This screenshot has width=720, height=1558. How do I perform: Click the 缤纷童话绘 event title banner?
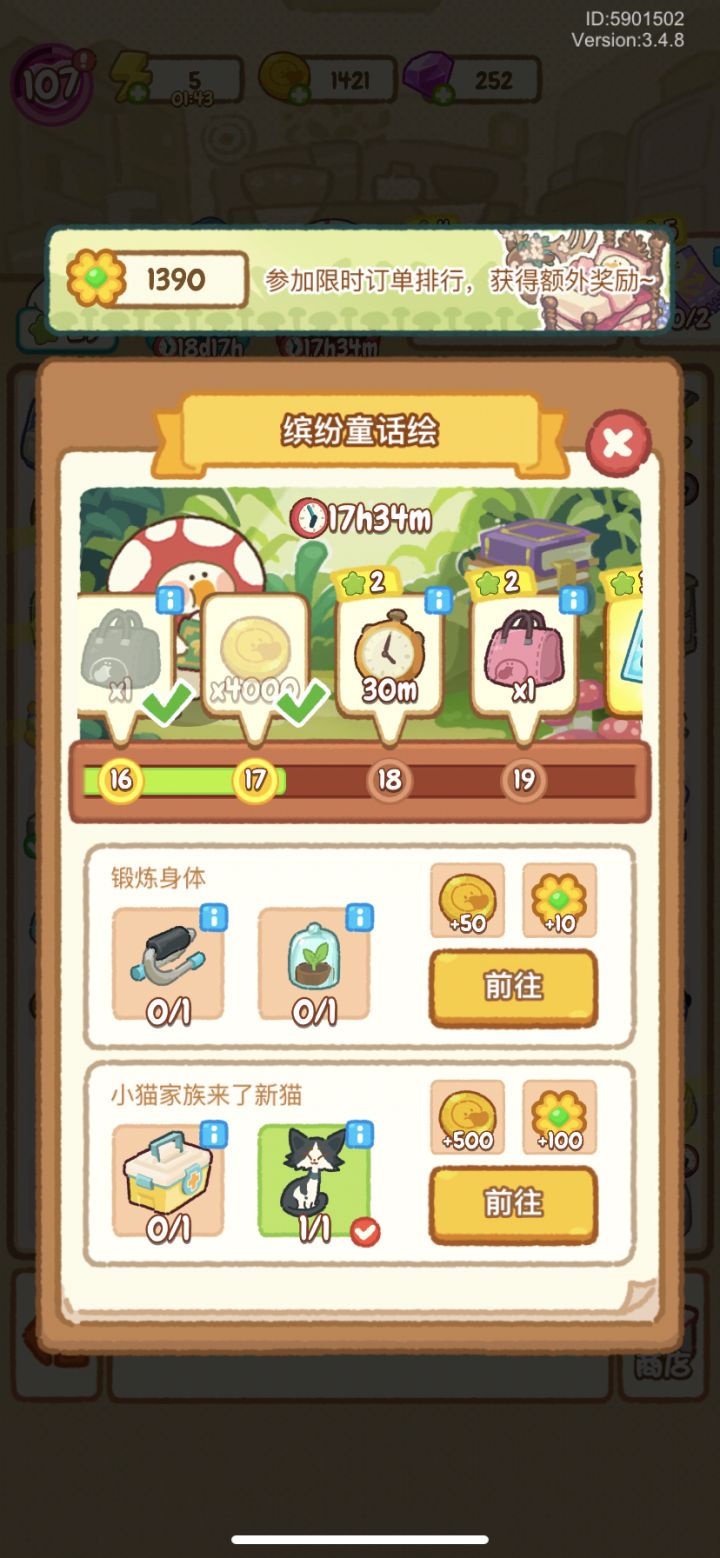360,430
